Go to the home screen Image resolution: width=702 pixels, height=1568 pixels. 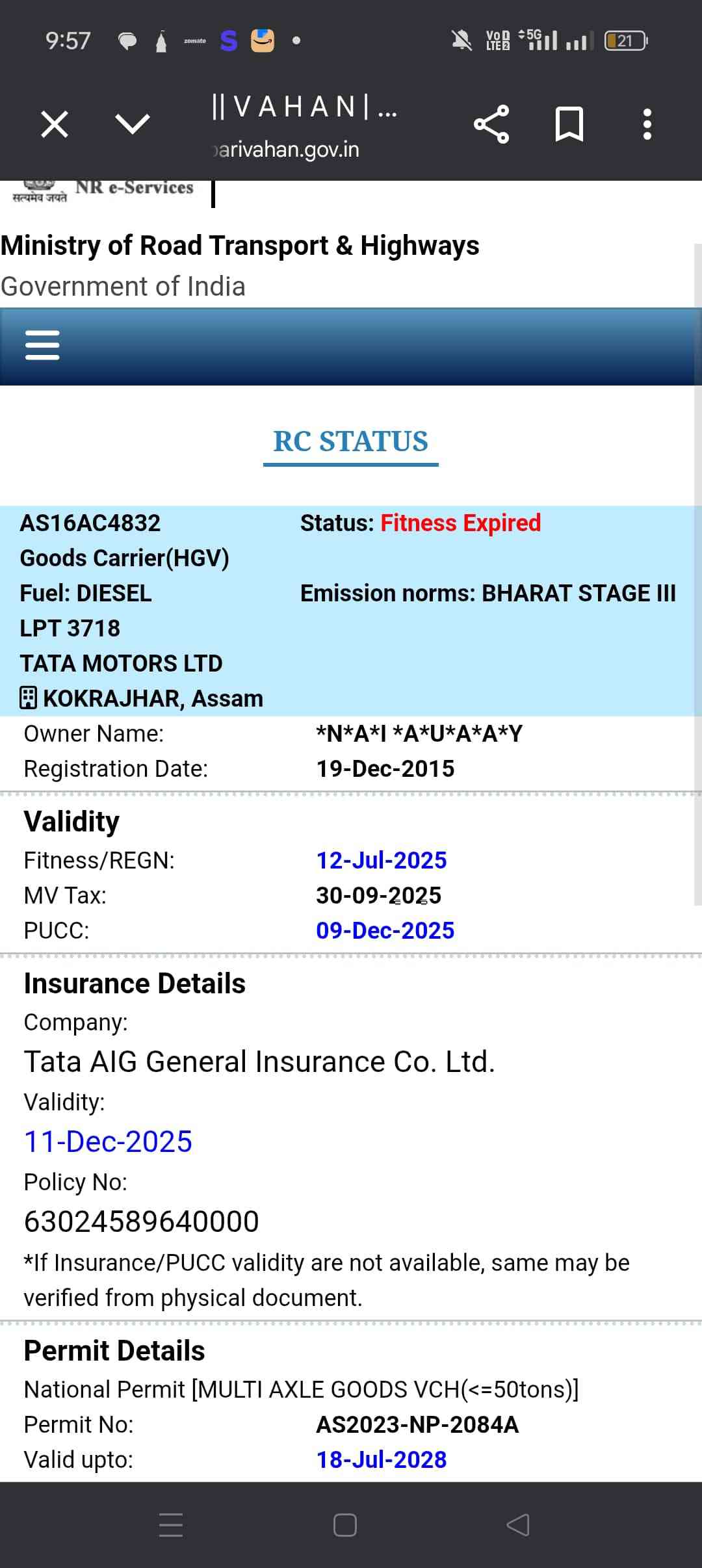345,1525
